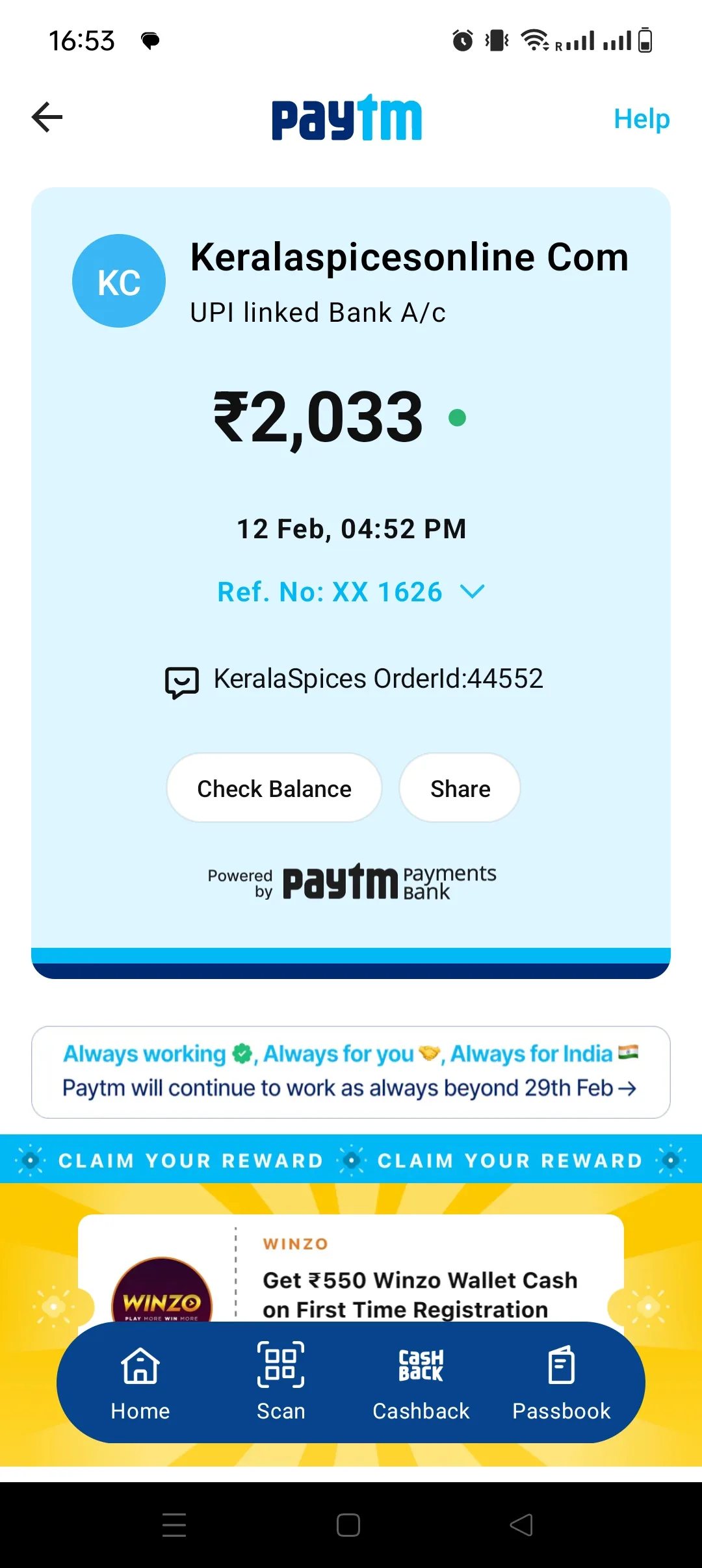Share this payment receipt

tap(460, 788)
